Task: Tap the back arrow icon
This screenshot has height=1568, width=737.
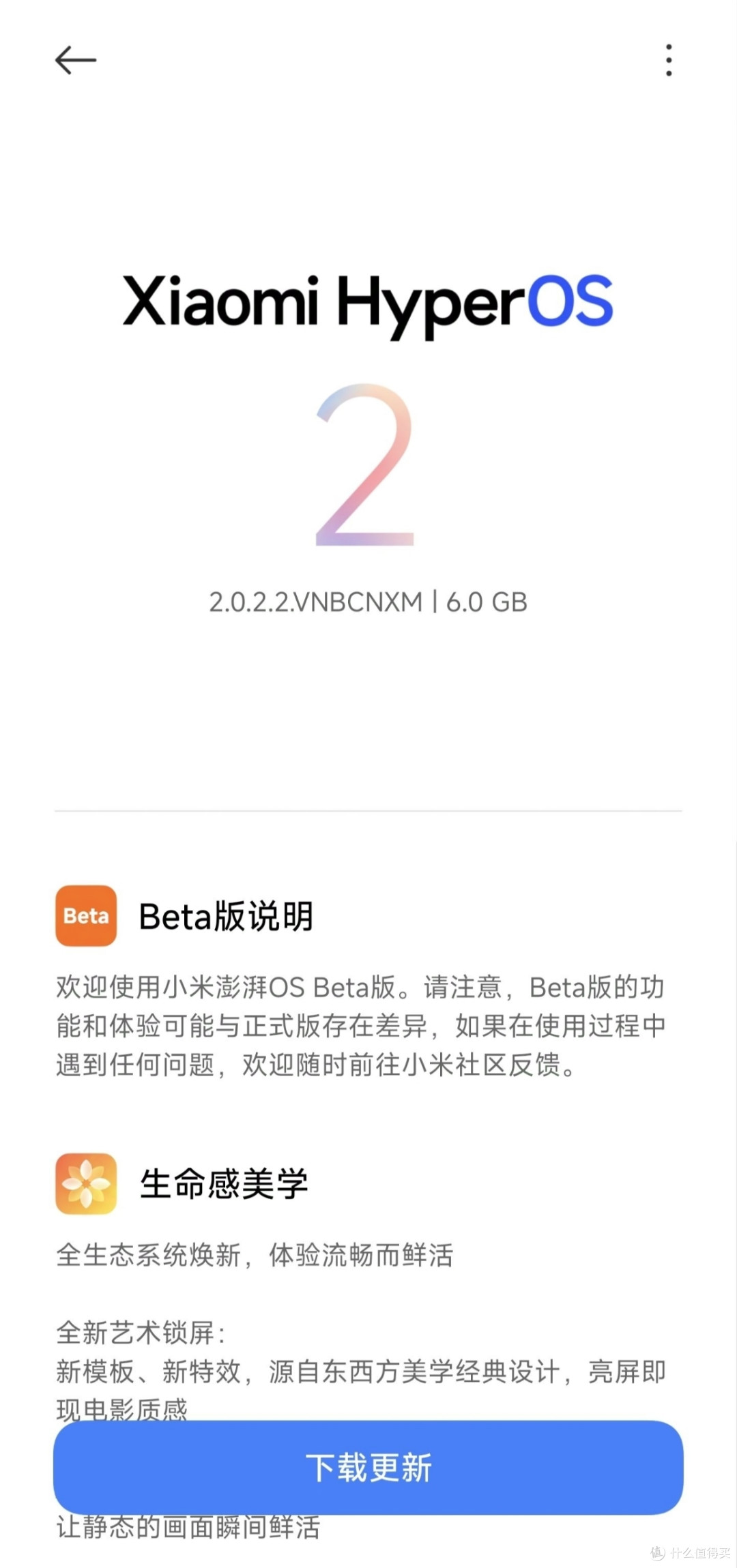Action: [x=75, y=60]
